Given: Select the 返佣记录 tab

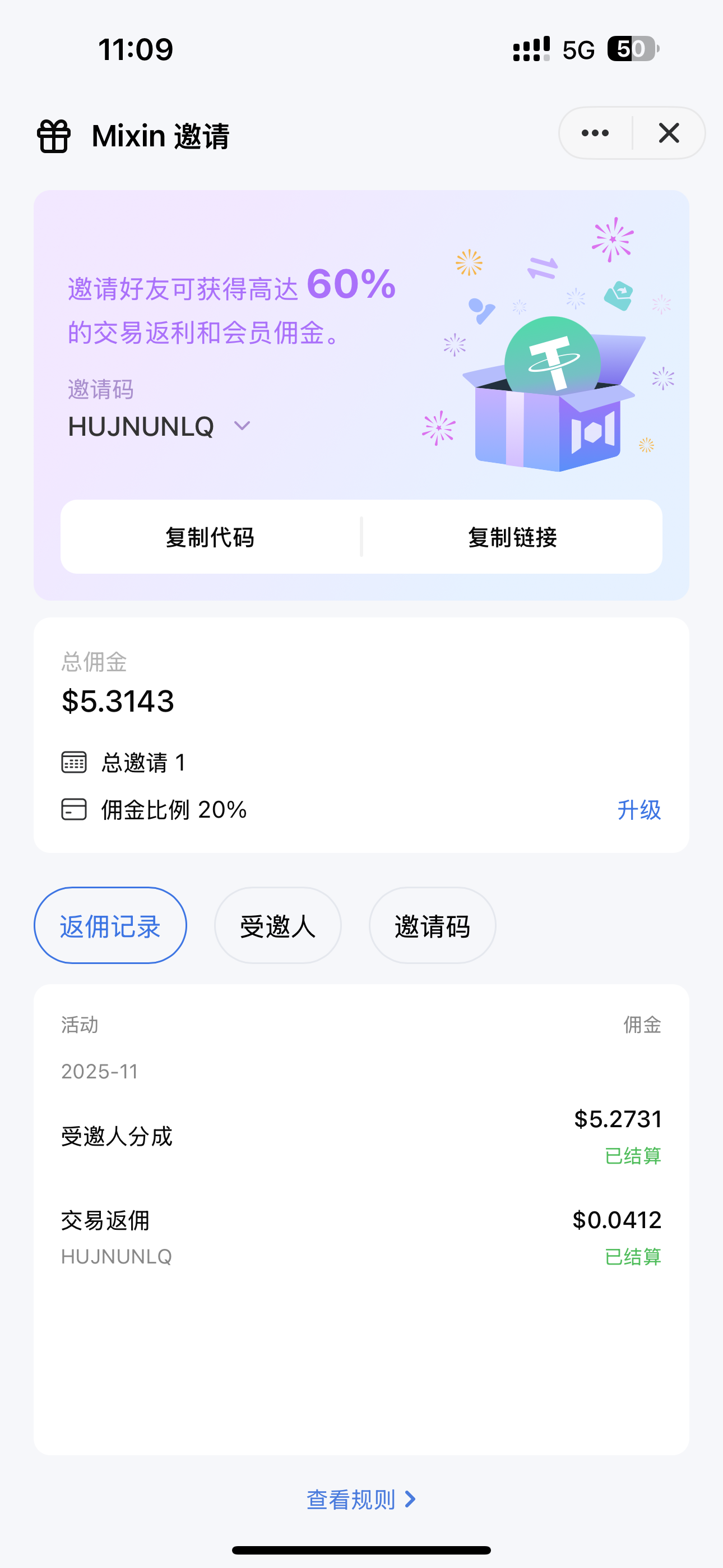Looking at the screenshot, I should (x=110, y=925).
